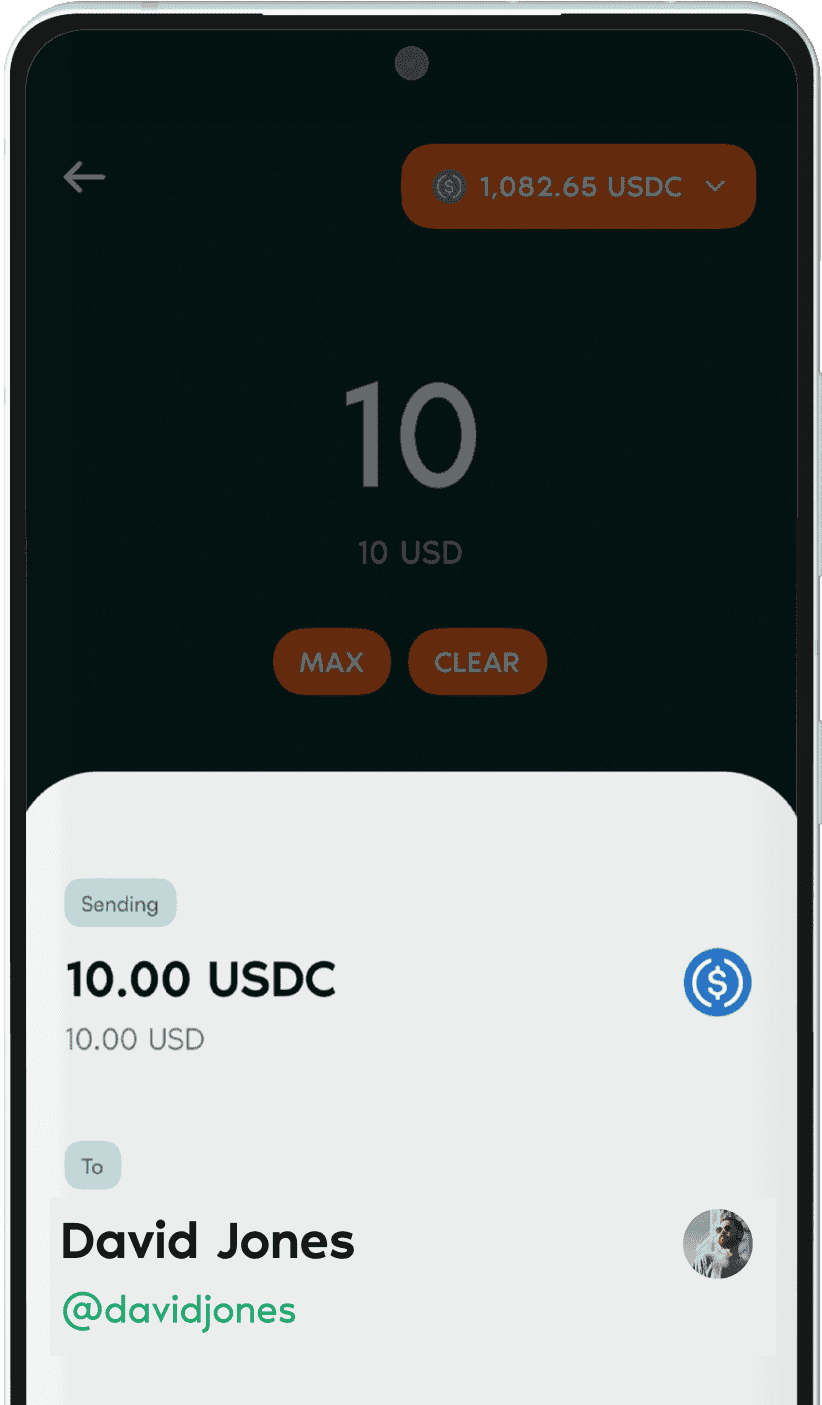The image size is (822, 1405).
Task: Go back using the arrow icon
Action: [x=84, y=178]
